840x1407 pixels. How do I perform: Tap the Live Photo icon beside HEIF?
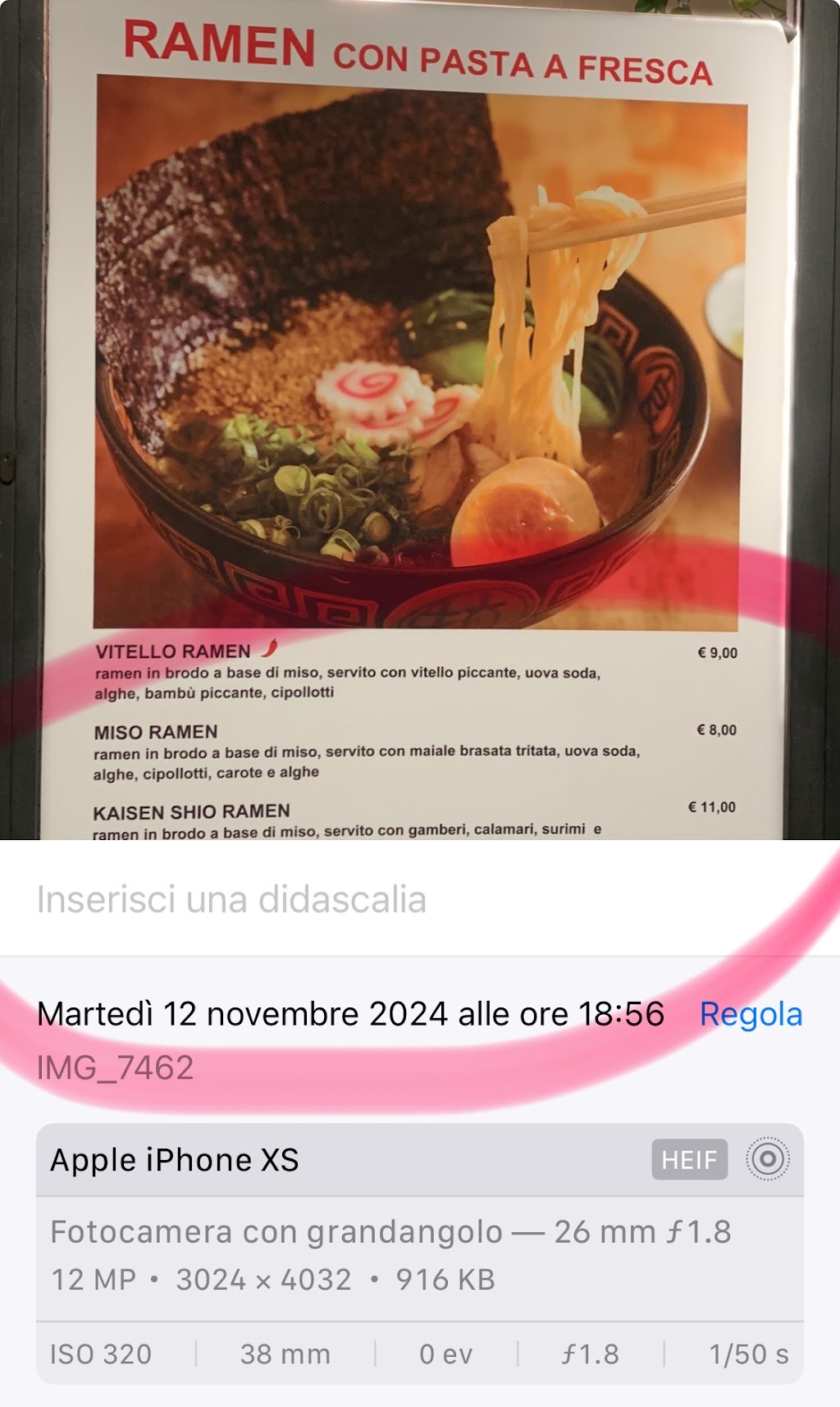pos(768,1159)
